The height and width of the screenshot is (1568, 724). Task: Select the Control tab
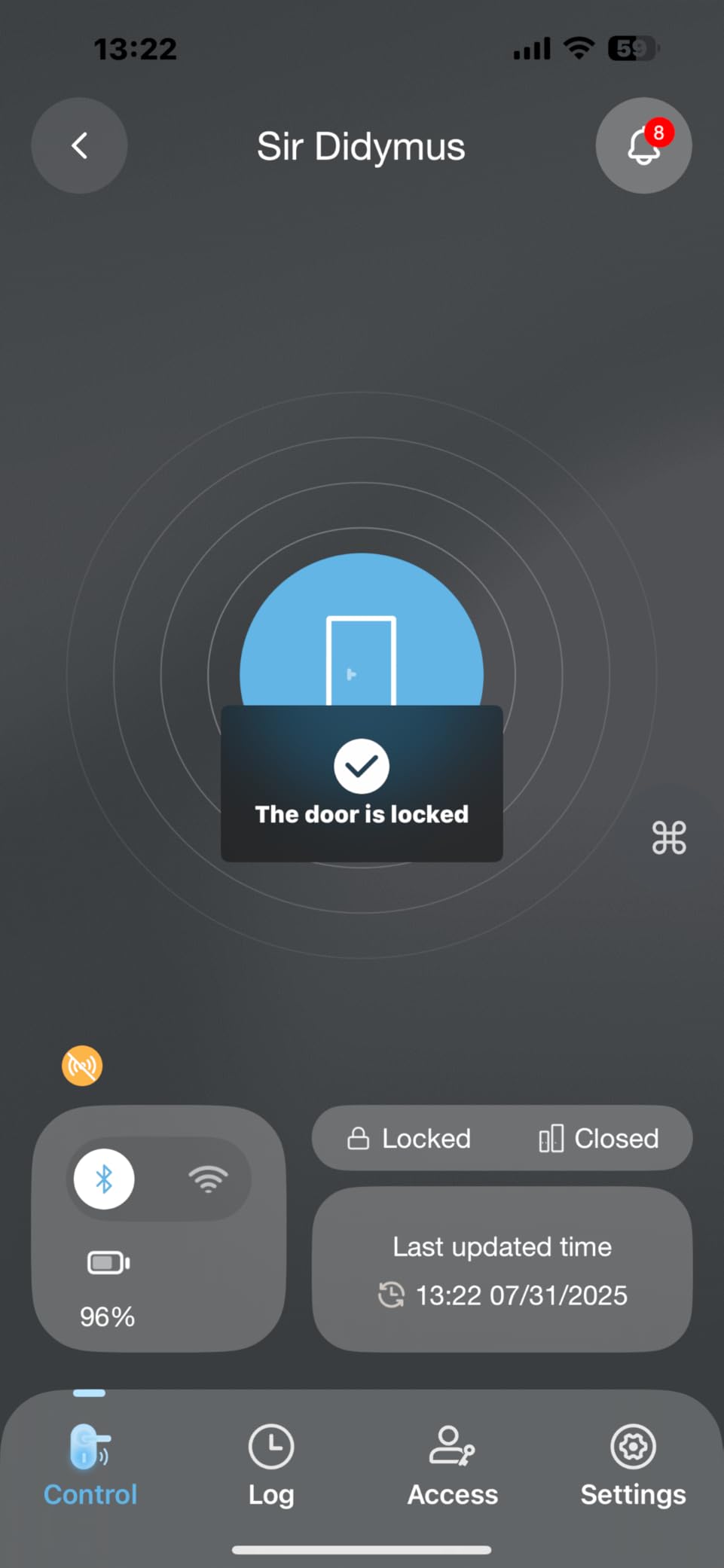tap(90, 1464)
